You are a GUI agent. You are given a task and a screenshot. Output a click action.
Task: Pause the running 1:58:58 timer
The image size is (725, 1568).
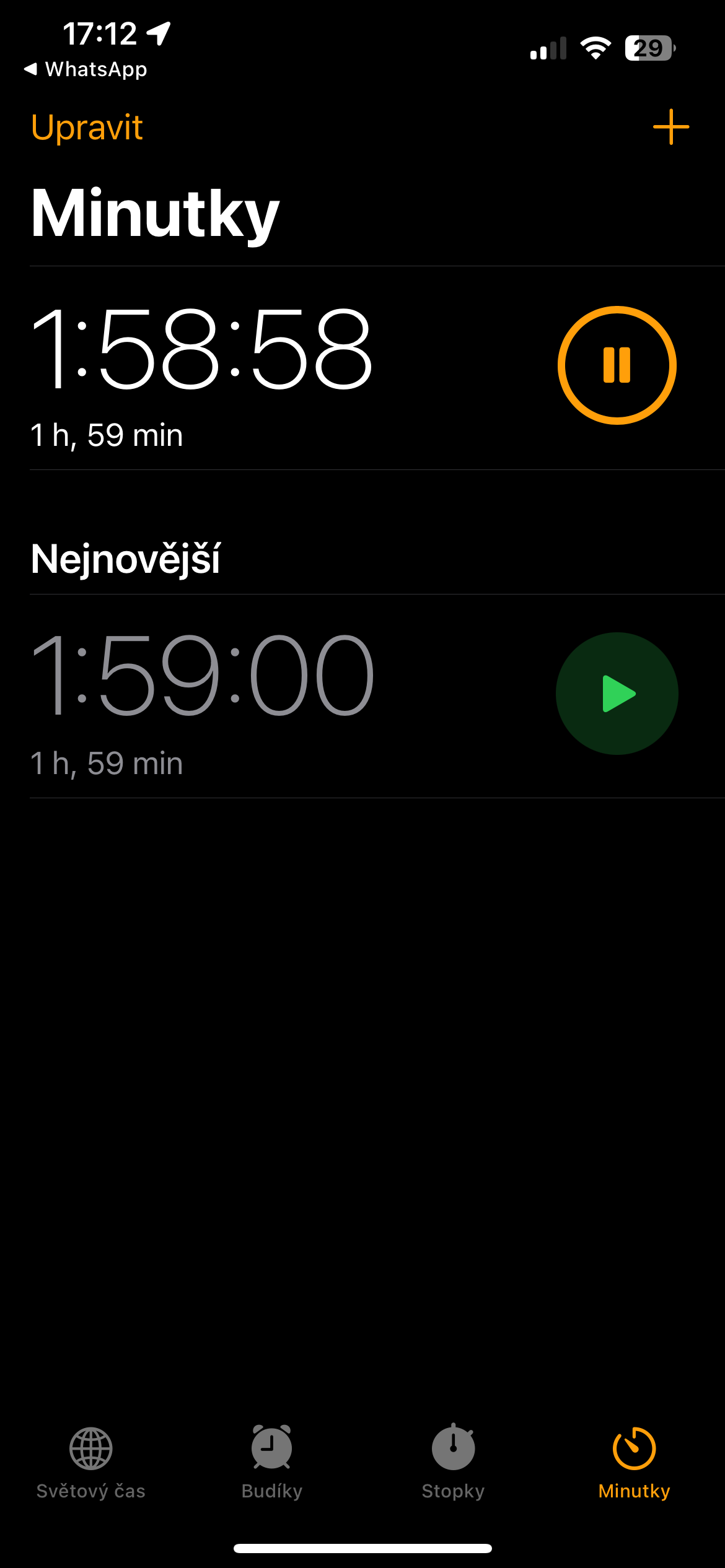pyautogui.click(x=617, y=365)
